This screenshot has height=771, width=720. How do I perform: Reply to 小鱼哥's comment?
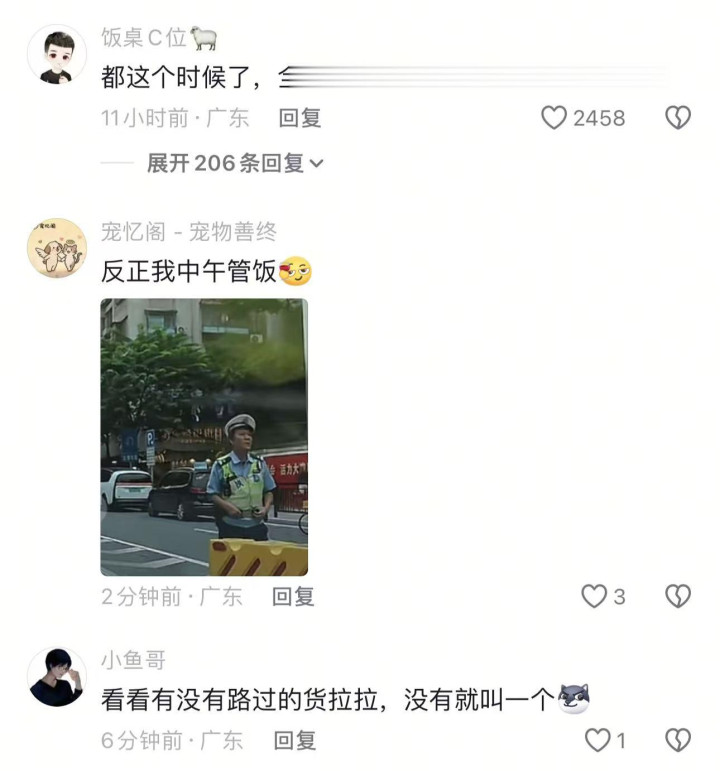(295, 740)
